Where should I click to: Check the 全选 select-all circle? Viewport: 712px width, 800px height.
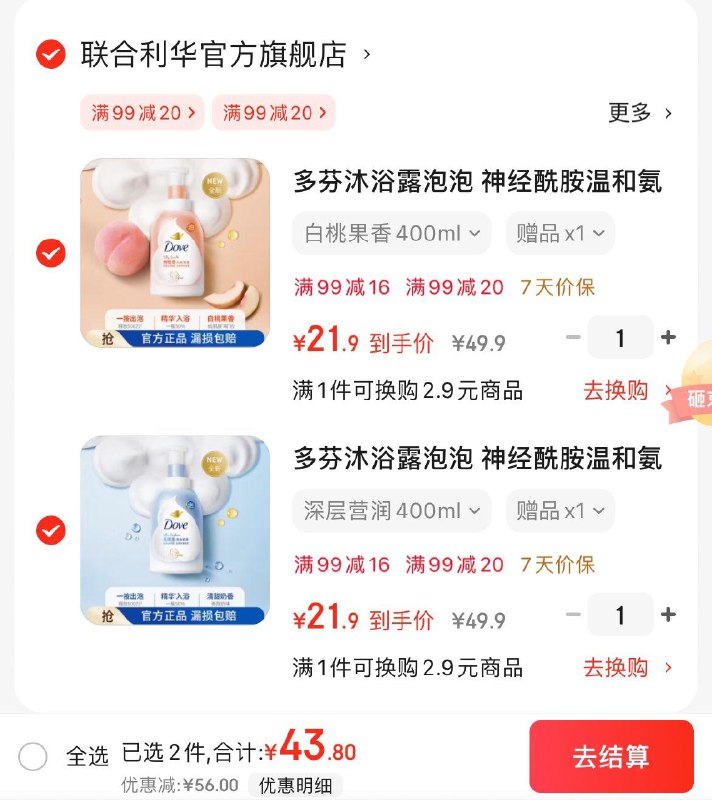[x=33, y=757]
